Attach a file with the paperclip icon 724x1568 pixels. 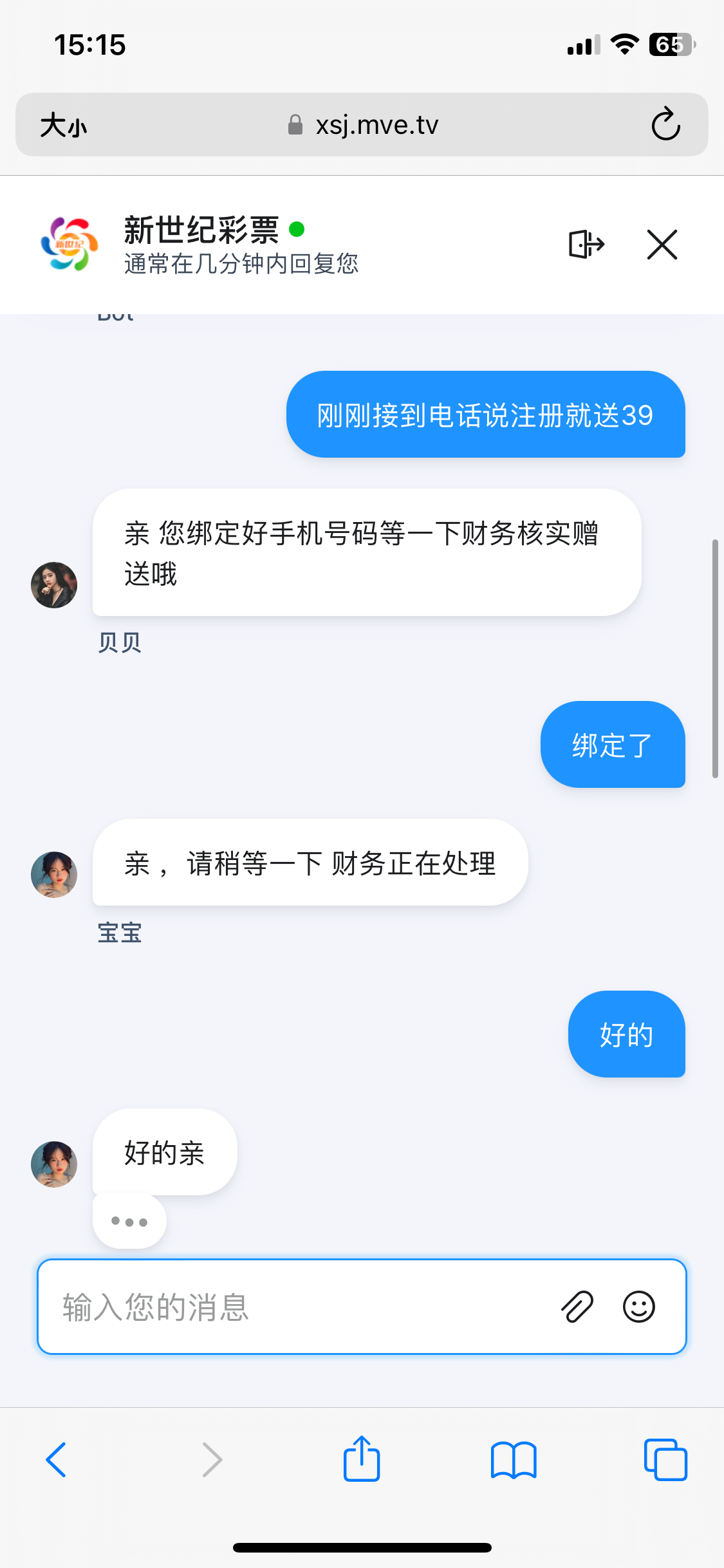pos(577,1307)
